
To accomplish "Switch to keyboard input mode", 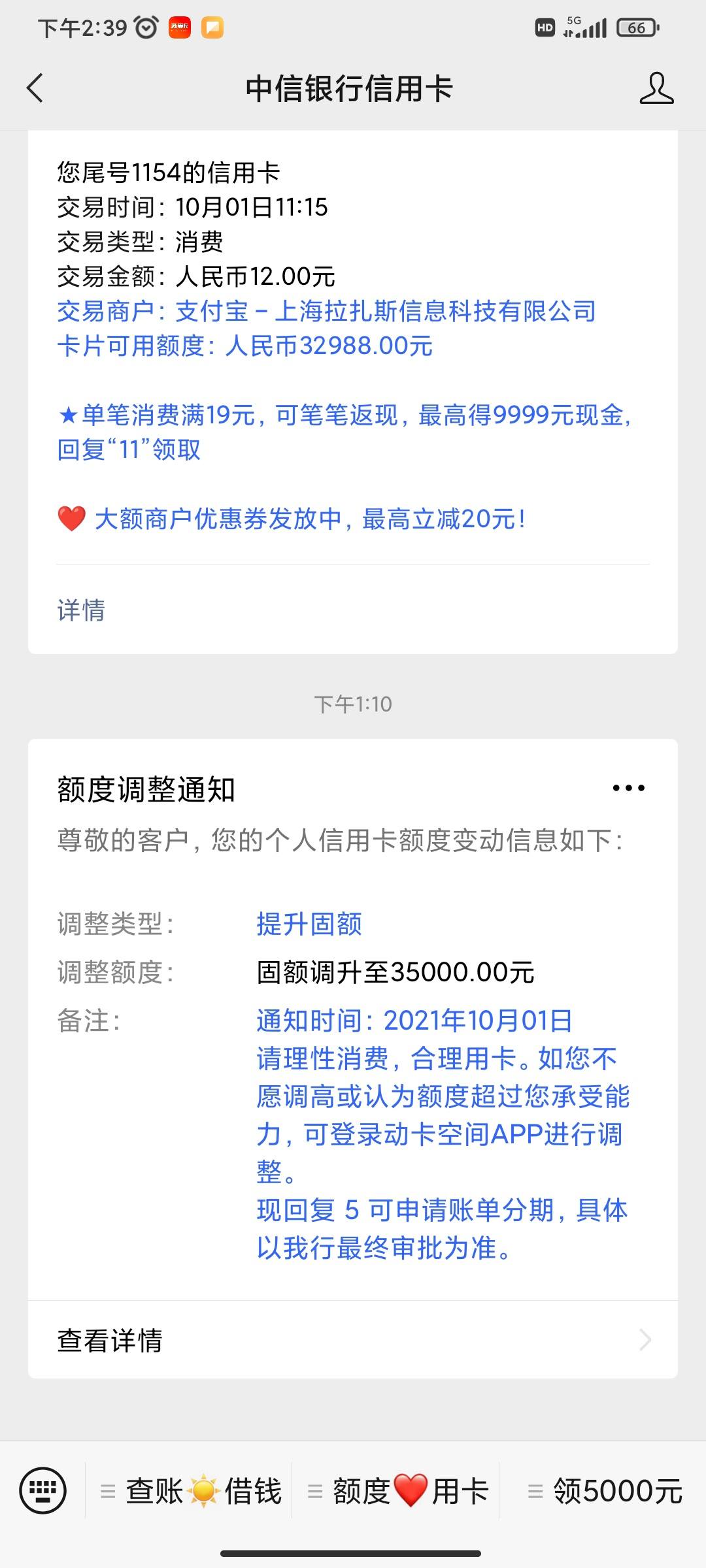I will (43, 1491).
